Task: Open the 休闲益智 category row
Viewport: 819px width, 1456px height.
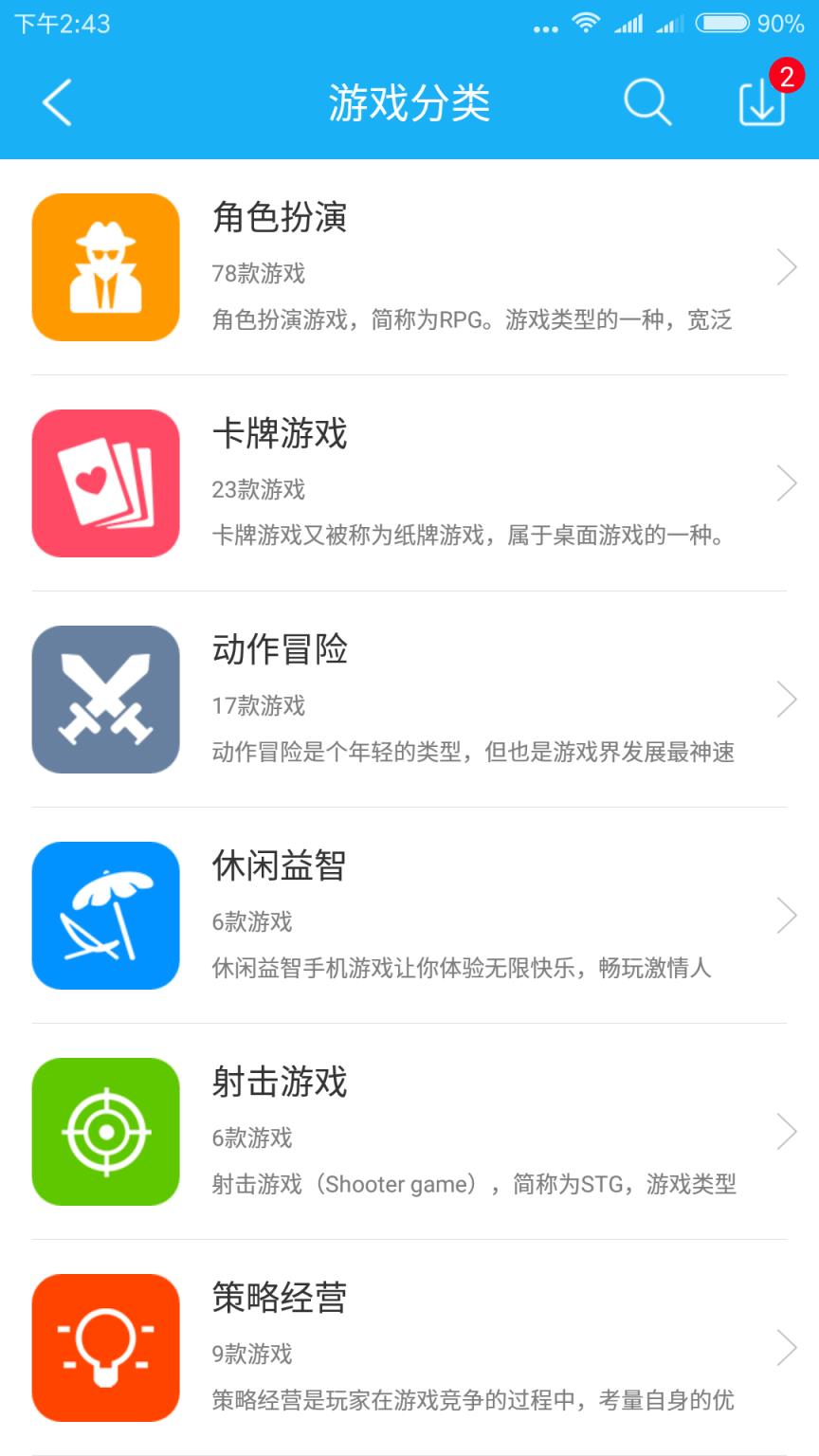Action: coord(408,915)
